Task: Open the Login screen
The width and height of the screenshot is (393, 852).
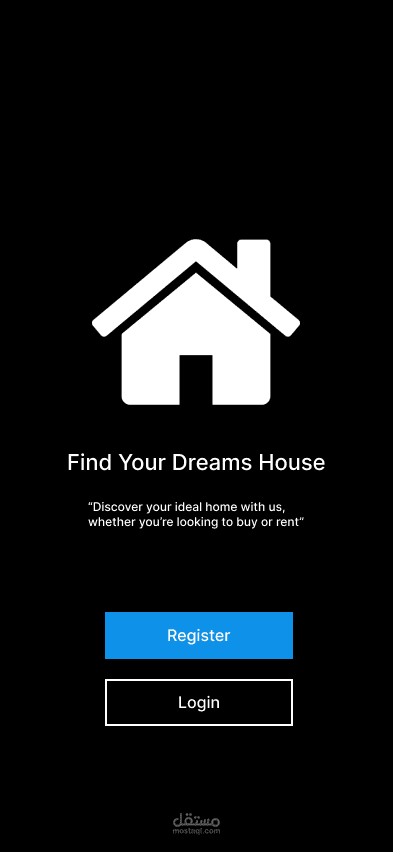Action: pos(199,702)
